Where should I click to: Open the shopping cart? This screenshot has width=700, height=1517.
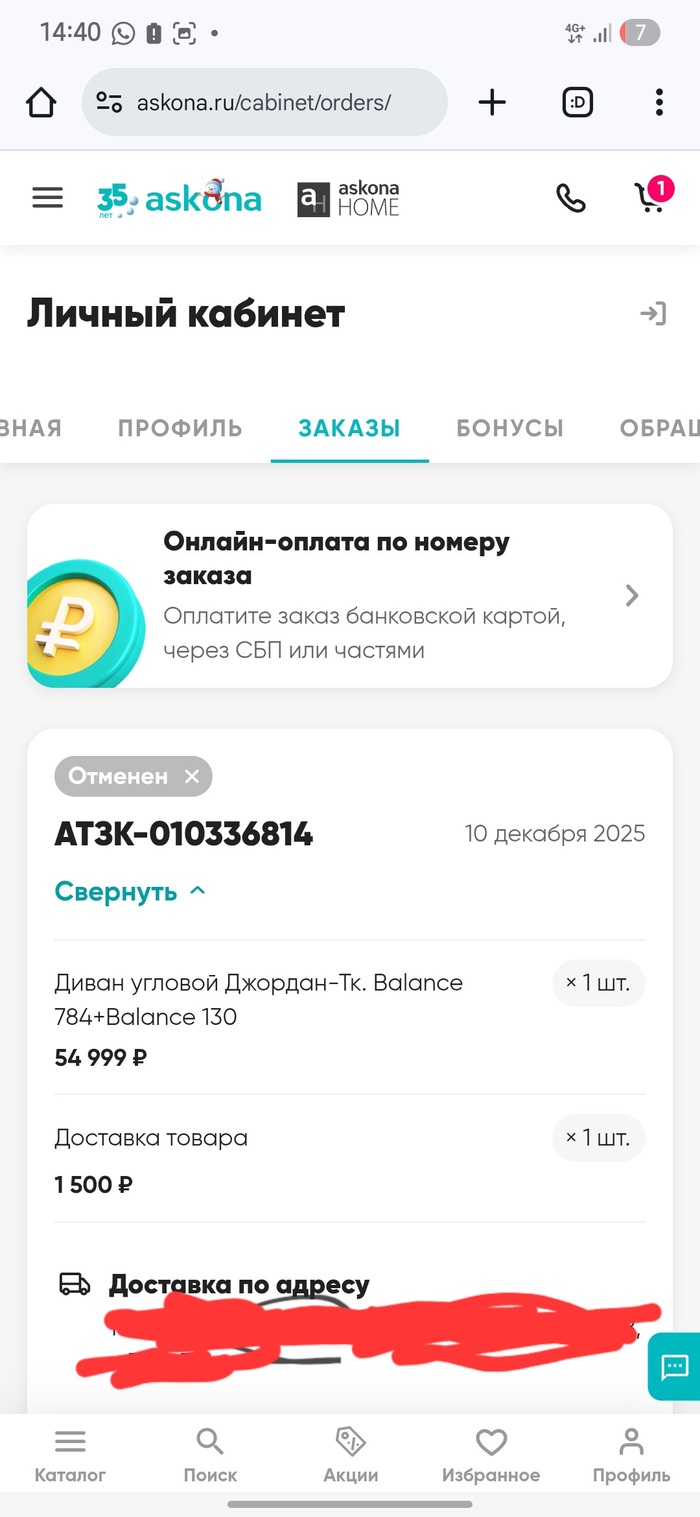point(651,198)
